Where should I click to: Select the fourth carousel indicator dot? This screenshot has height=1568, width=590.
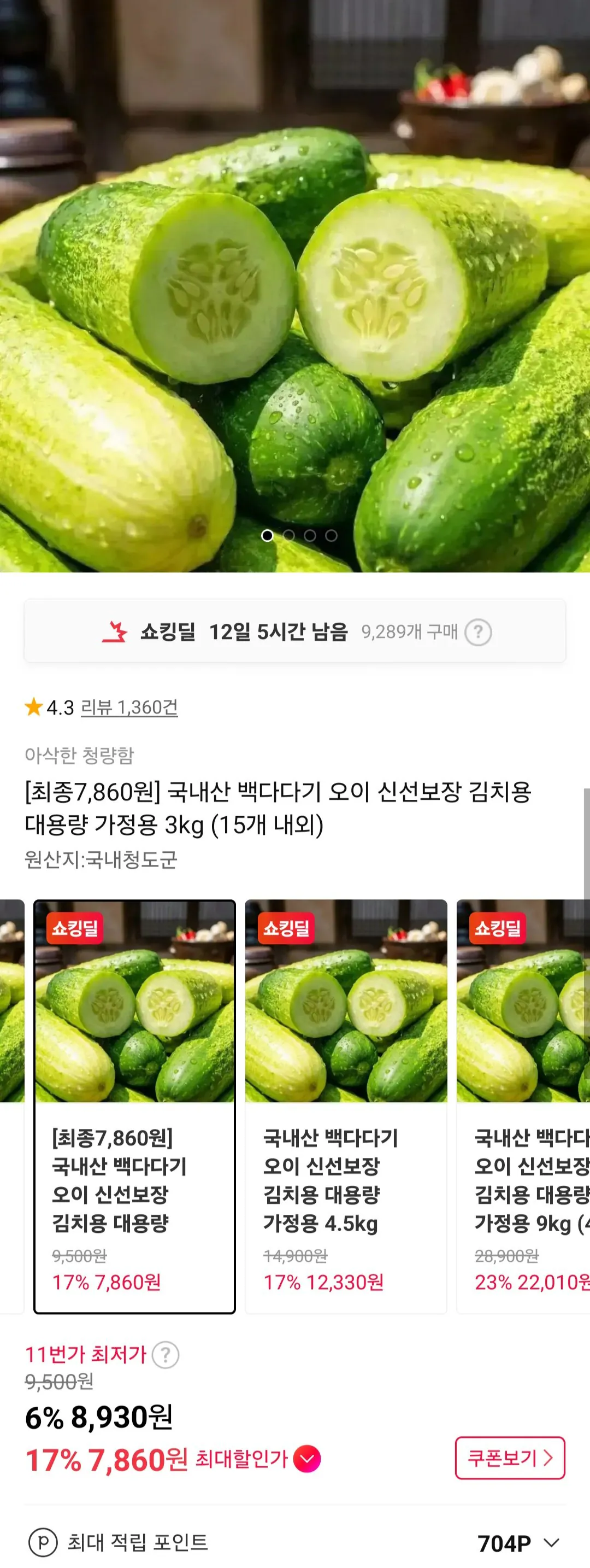point(332,536)
